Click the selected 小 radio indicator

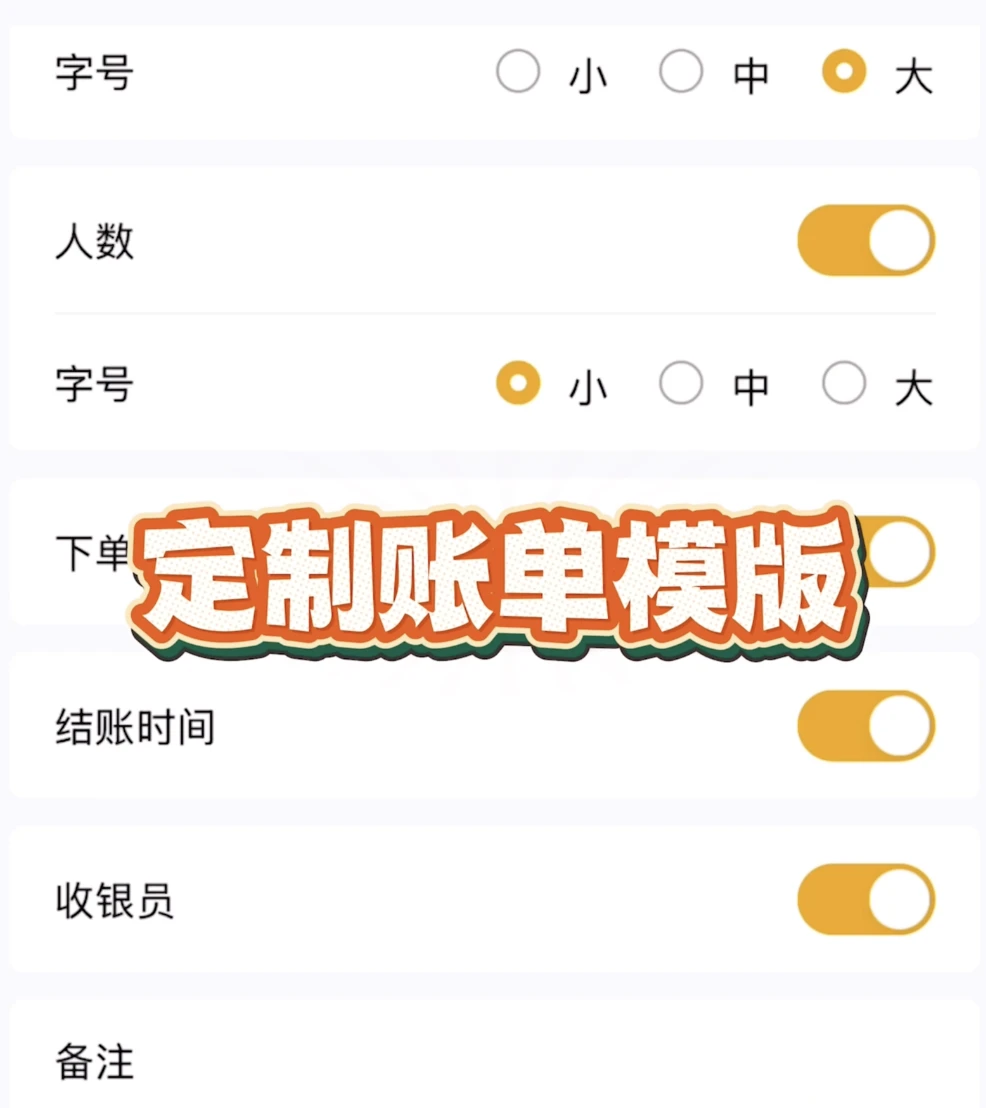(x=518, y=383)
